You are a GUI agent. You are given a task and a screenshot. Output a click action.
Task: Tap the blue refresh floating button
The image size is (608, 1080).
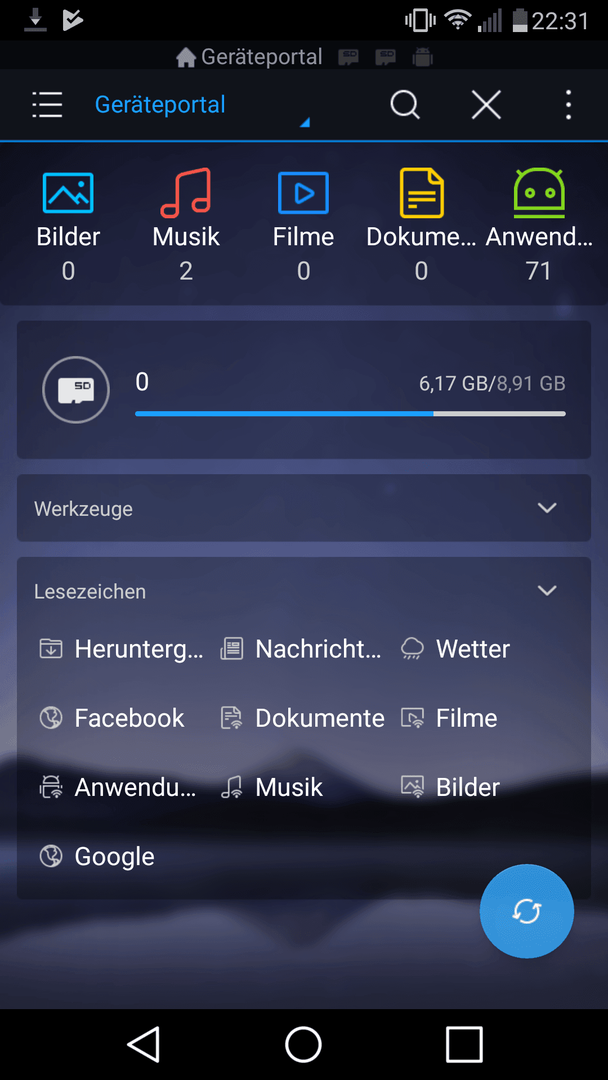coord(527,911)
